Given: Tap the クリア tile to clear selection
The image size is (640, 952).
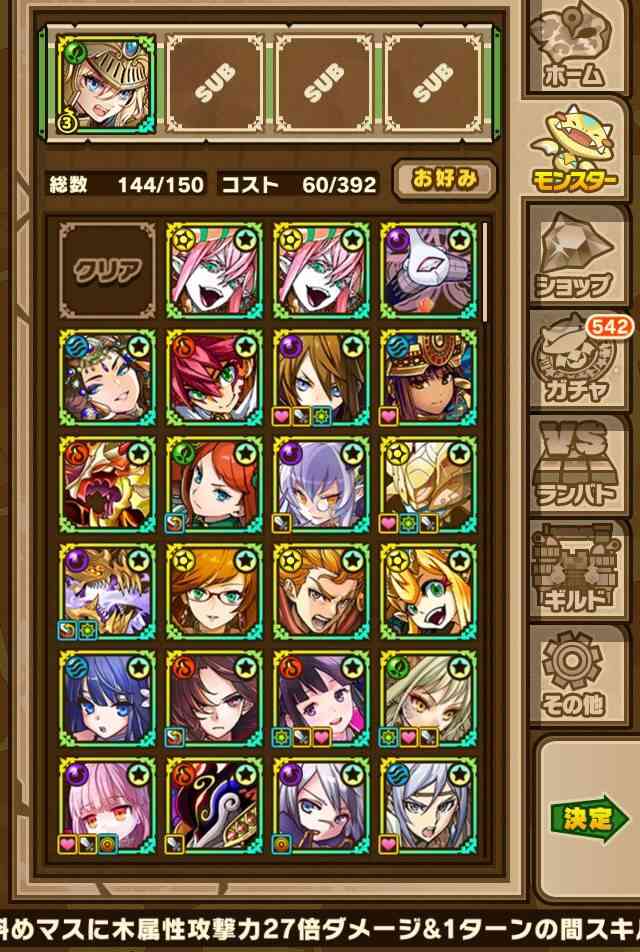Looking at the screenshot, I should coord(107,270).
